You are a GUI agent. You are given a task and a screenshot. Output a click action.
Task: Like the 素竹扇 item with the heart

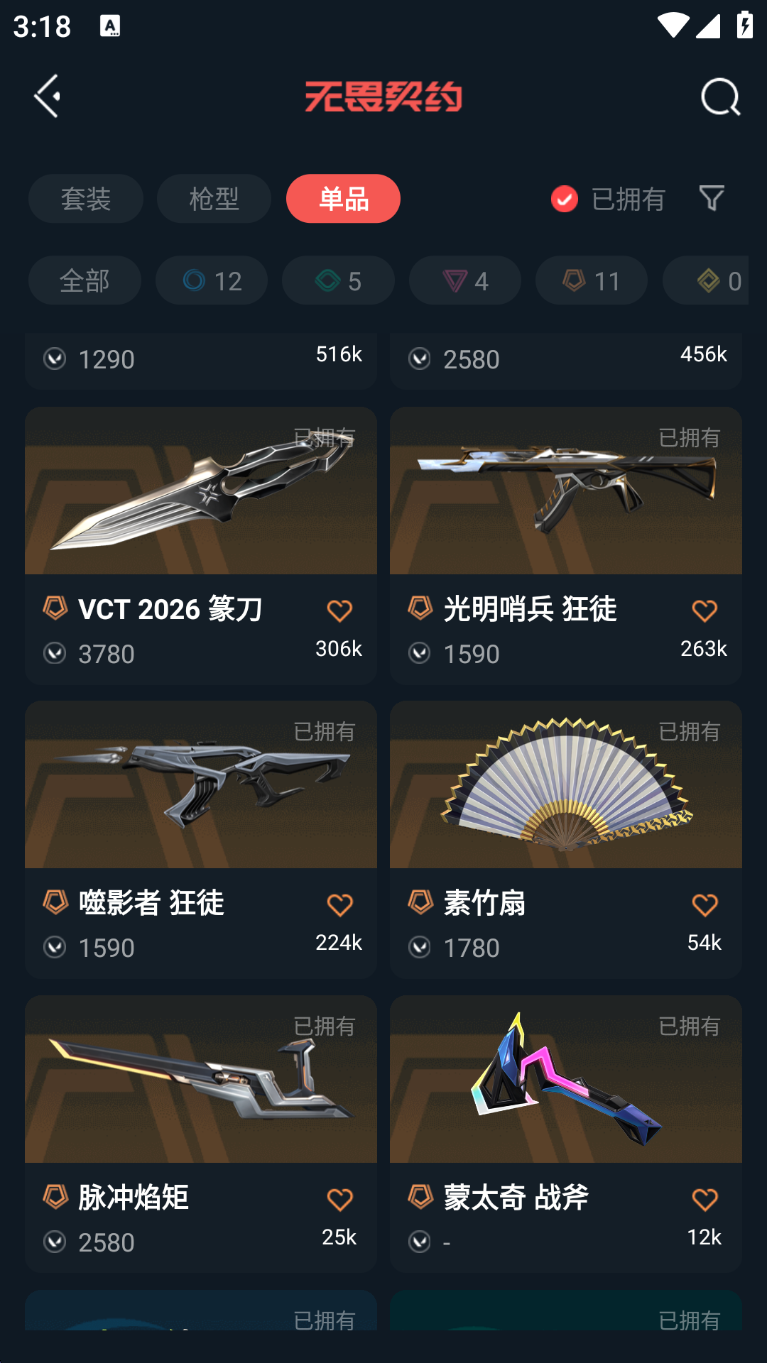[x=705, y=904]
